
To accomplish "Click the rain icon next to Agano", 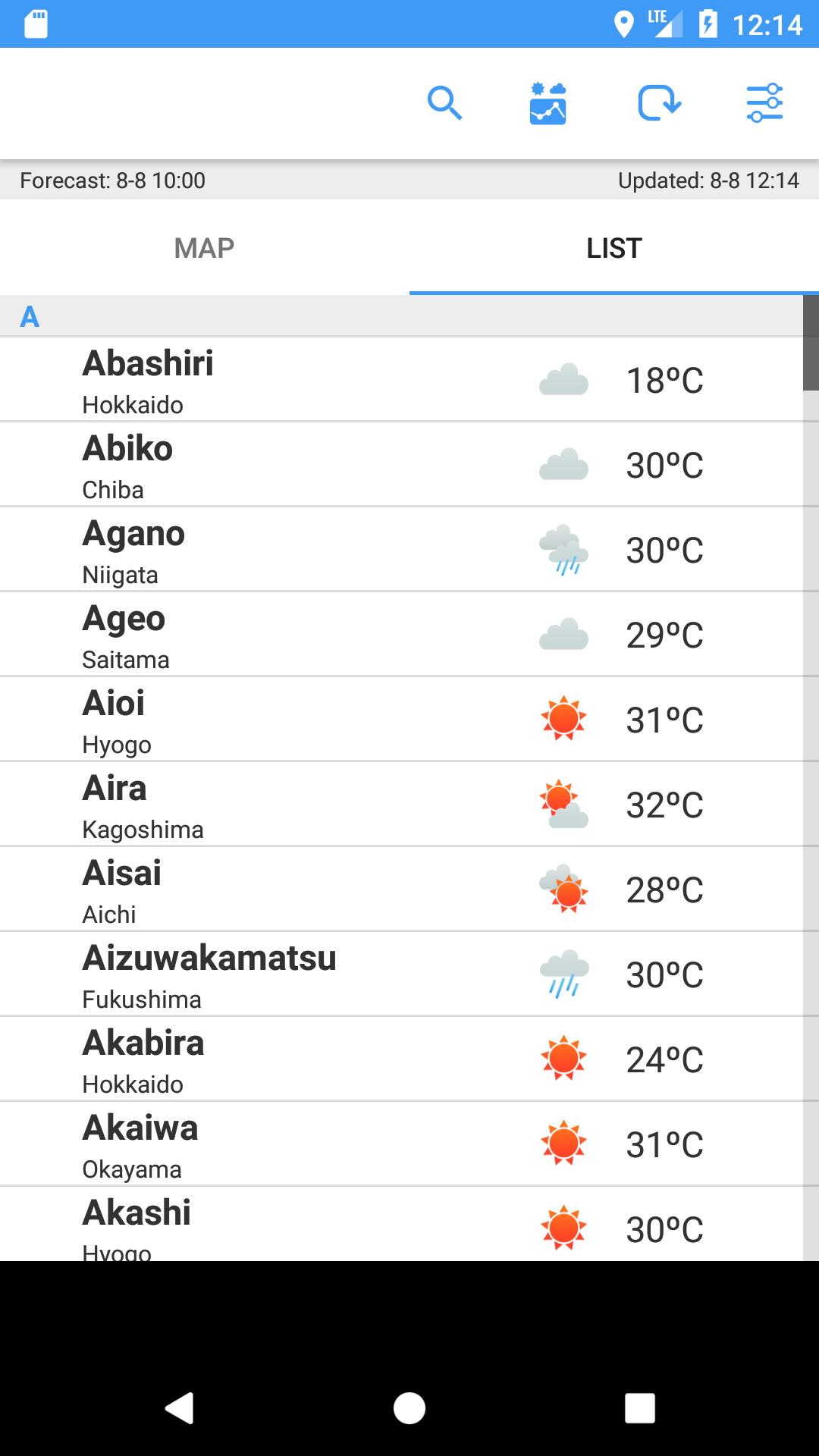I will click(564, 549).
